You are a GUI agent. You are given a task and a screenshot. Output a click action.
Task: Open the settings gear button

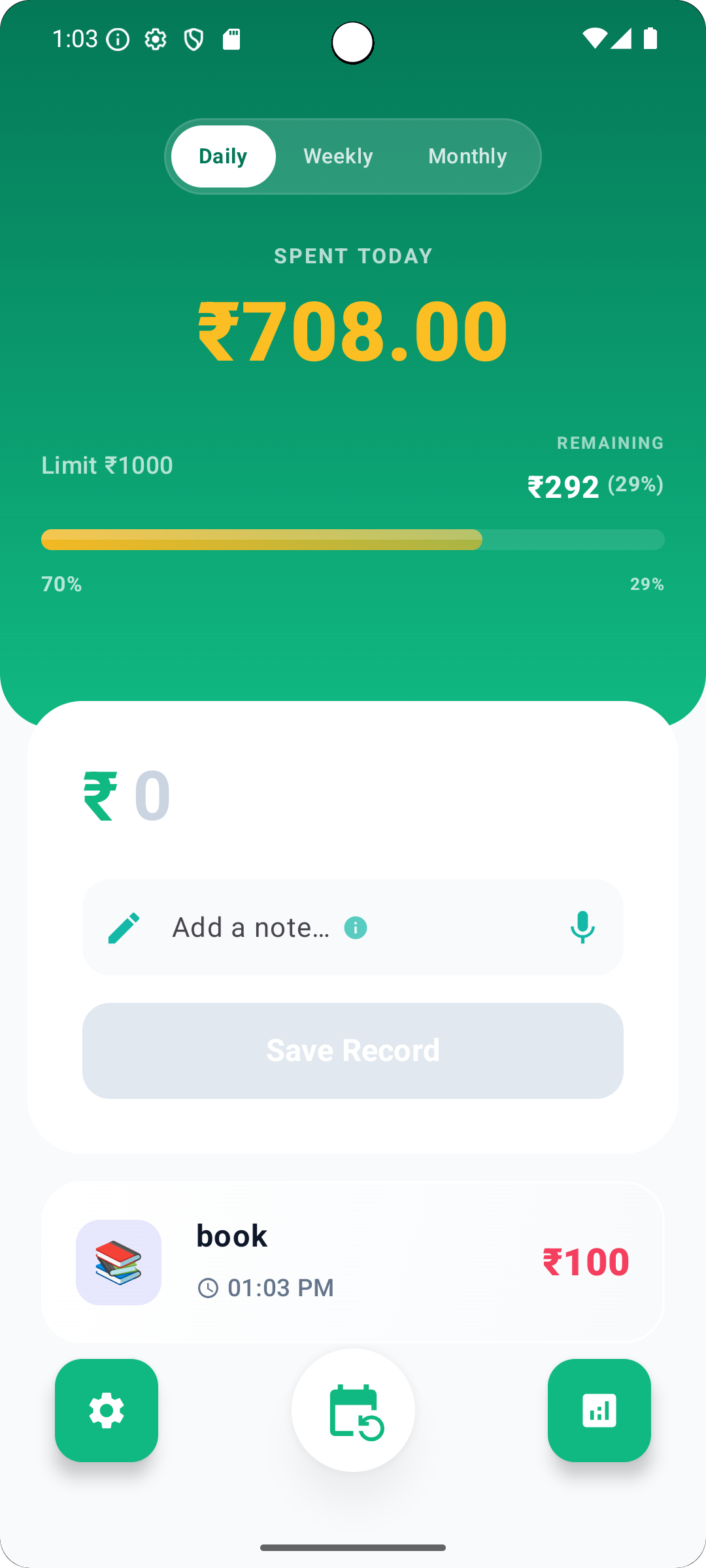[x=107, y=1410]
